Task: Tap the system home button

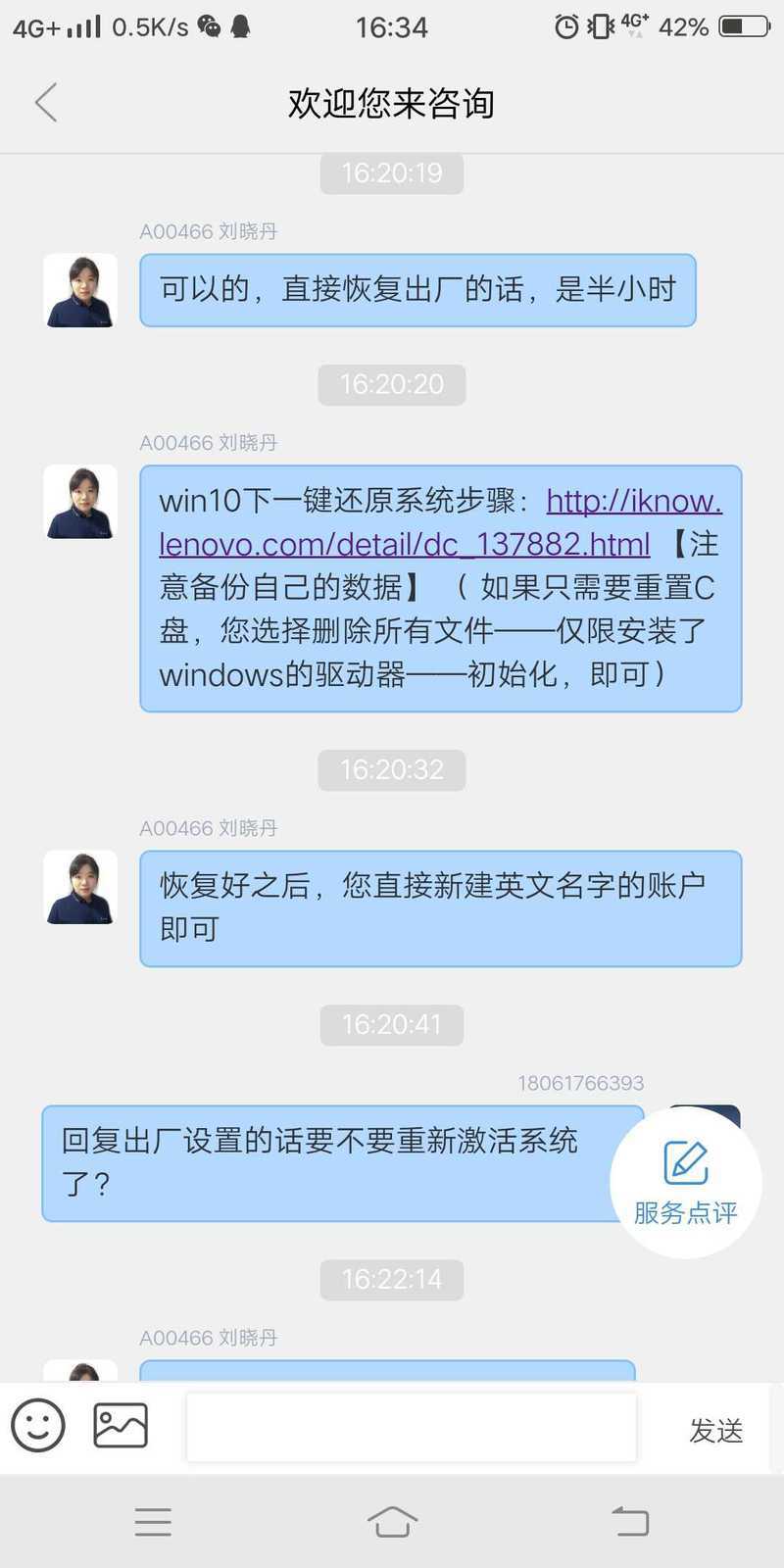Action: pyautogui.click(x=392, y=1522)
